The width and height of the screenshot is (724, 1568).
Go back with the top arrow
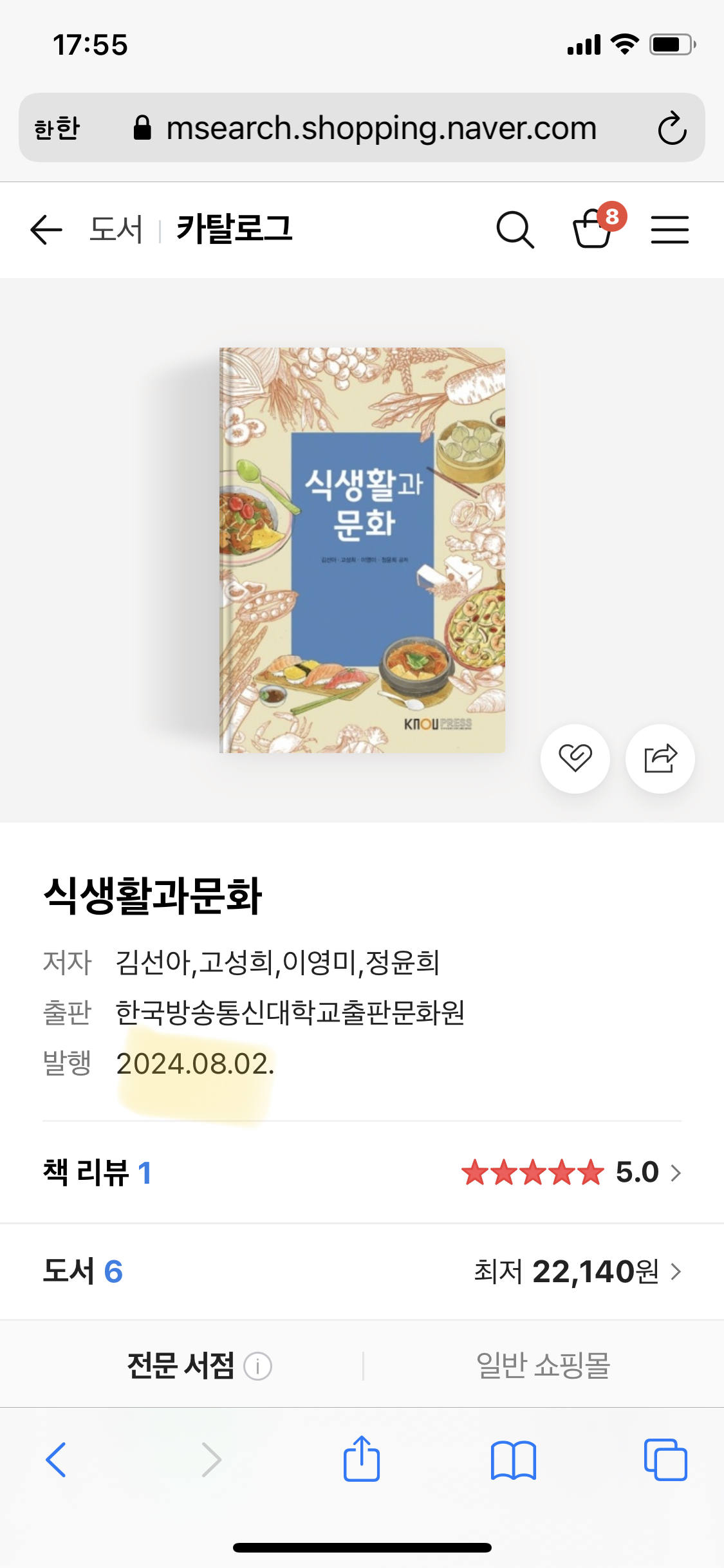click(46, 230)
